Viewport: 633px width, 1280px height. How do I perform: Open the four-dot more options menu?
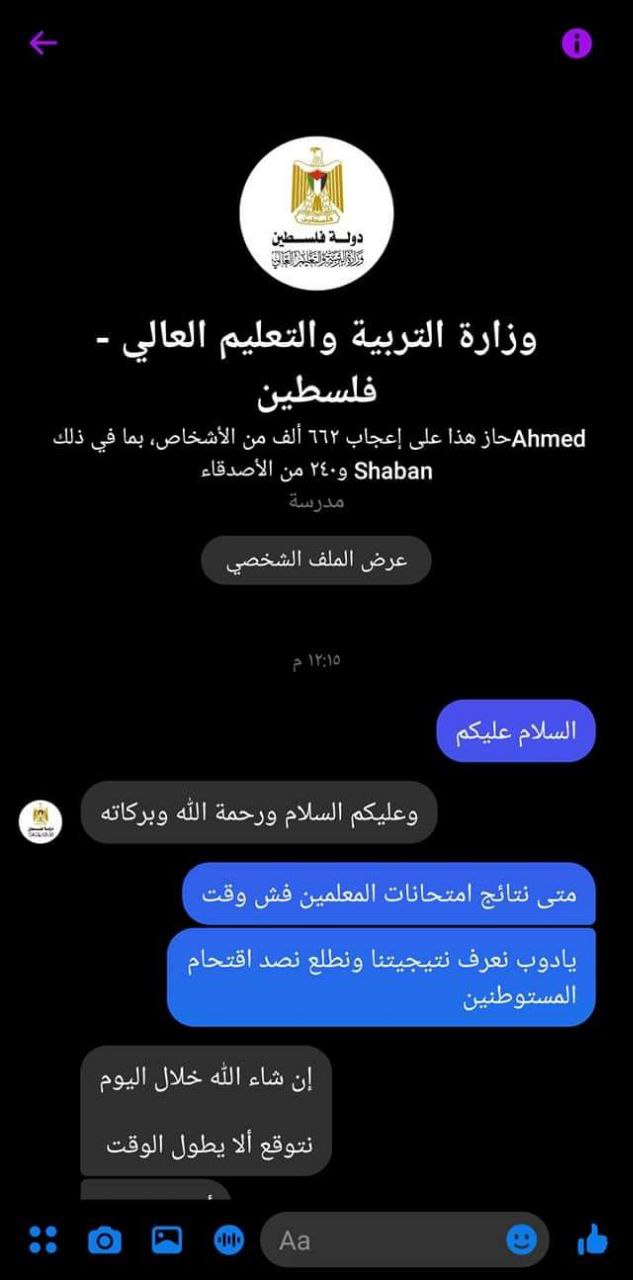click(x=43, y=1240)
